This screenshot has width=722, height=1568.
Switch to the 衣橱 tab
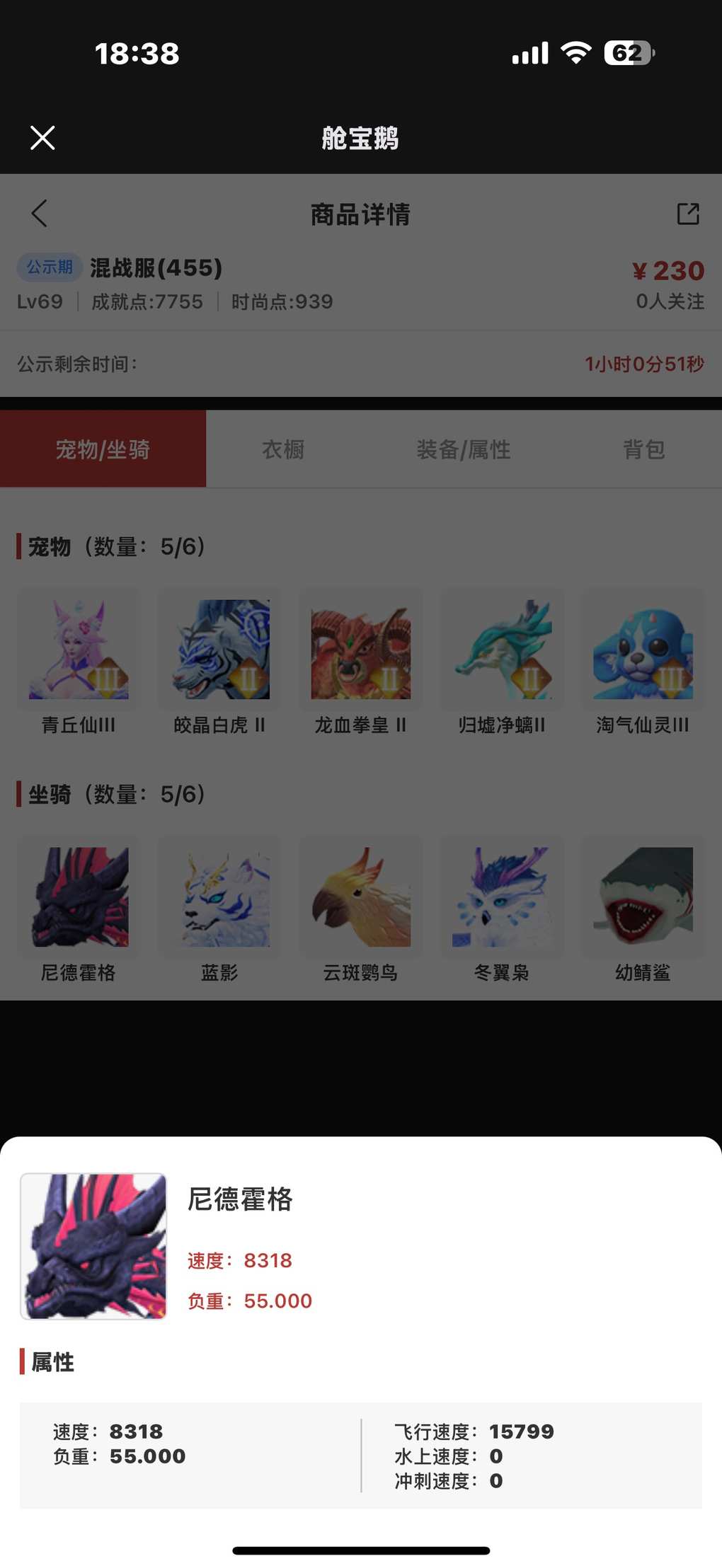pos(283,449)
